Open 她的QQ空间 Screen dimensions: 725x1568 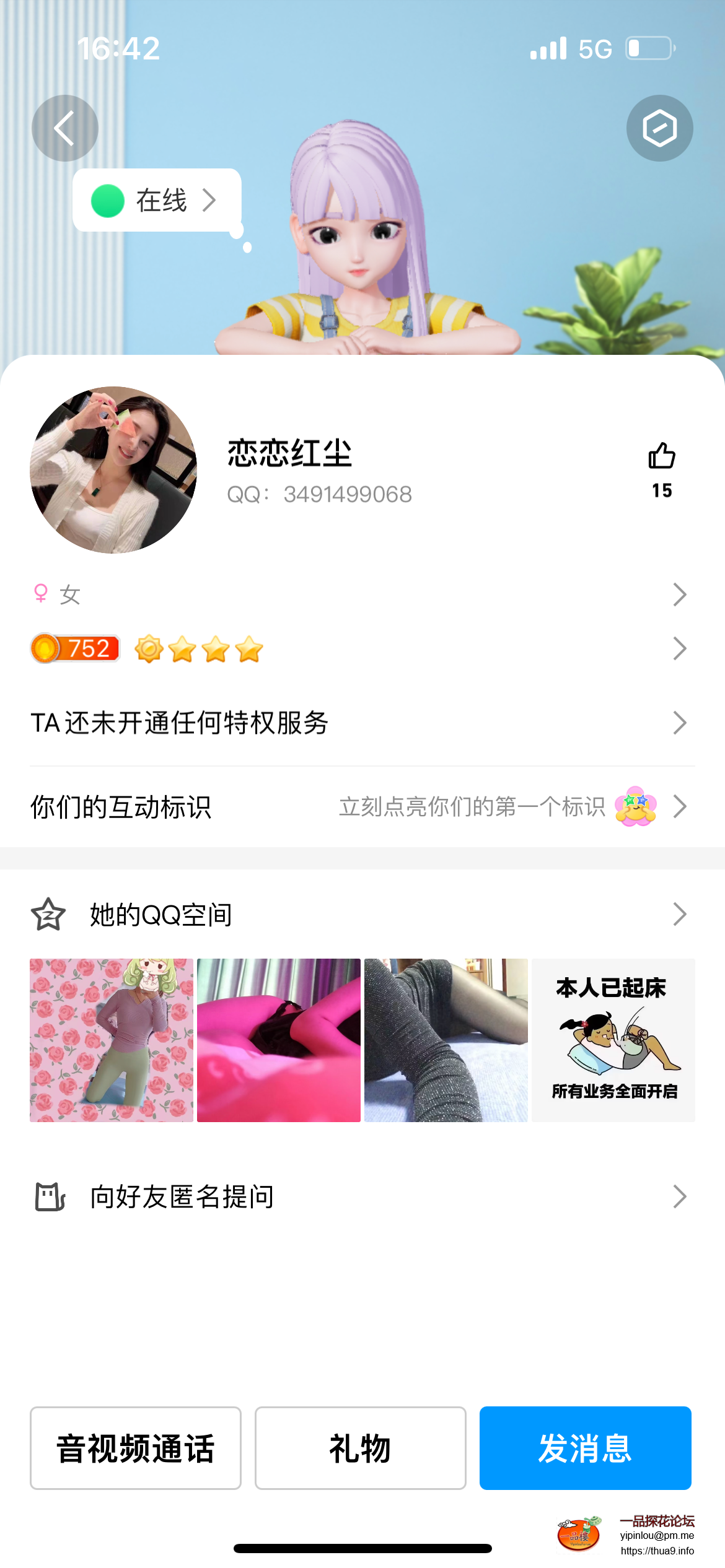pyautogui.click(x=362, y=915)
